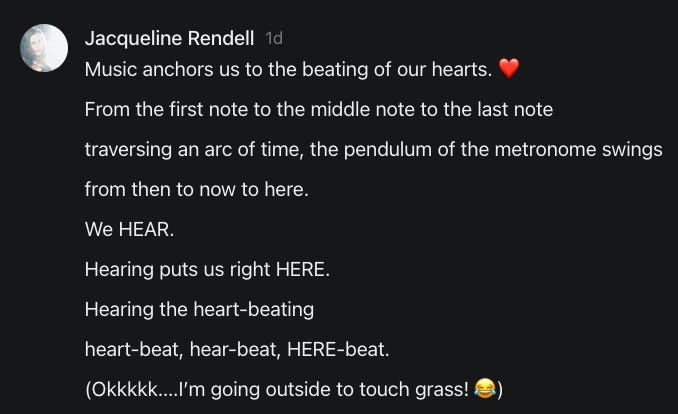The height and width of the screenshot is (414, 678).
Task: Open the Jacqueline Rendell name link
Action: coord(170,39)
